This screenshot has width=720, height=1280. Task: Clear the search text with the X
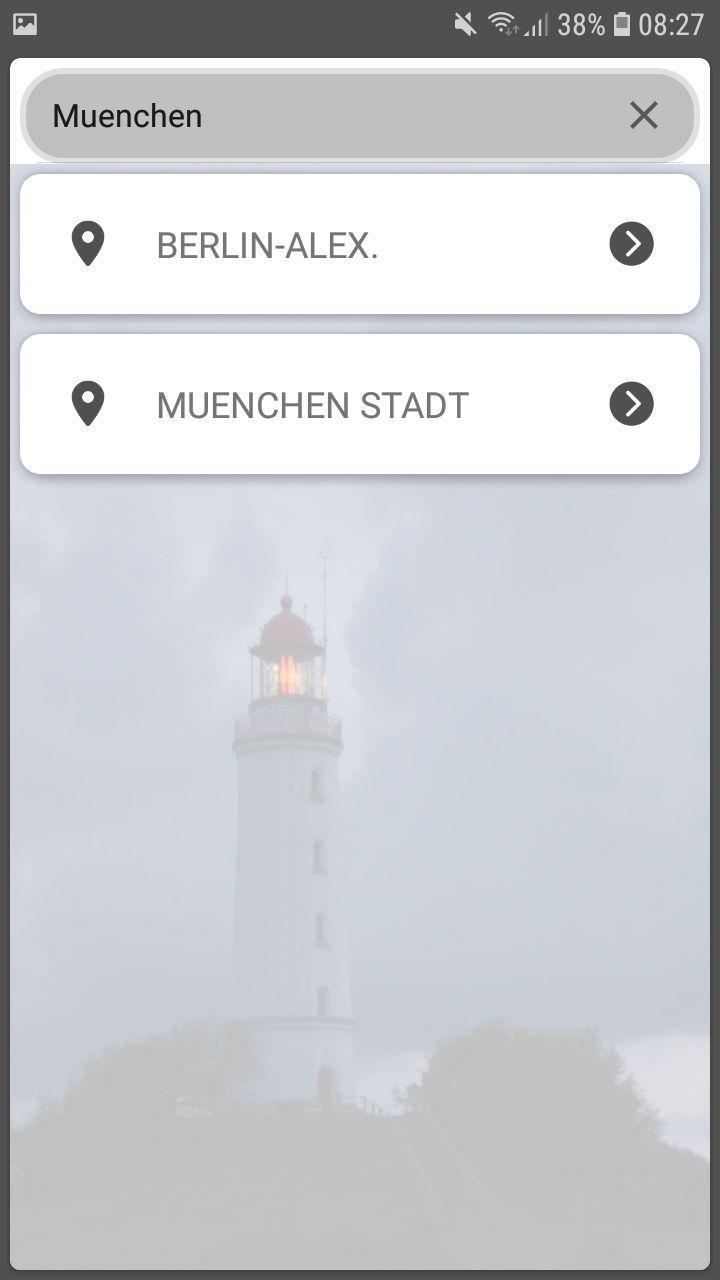coord(644,116)
